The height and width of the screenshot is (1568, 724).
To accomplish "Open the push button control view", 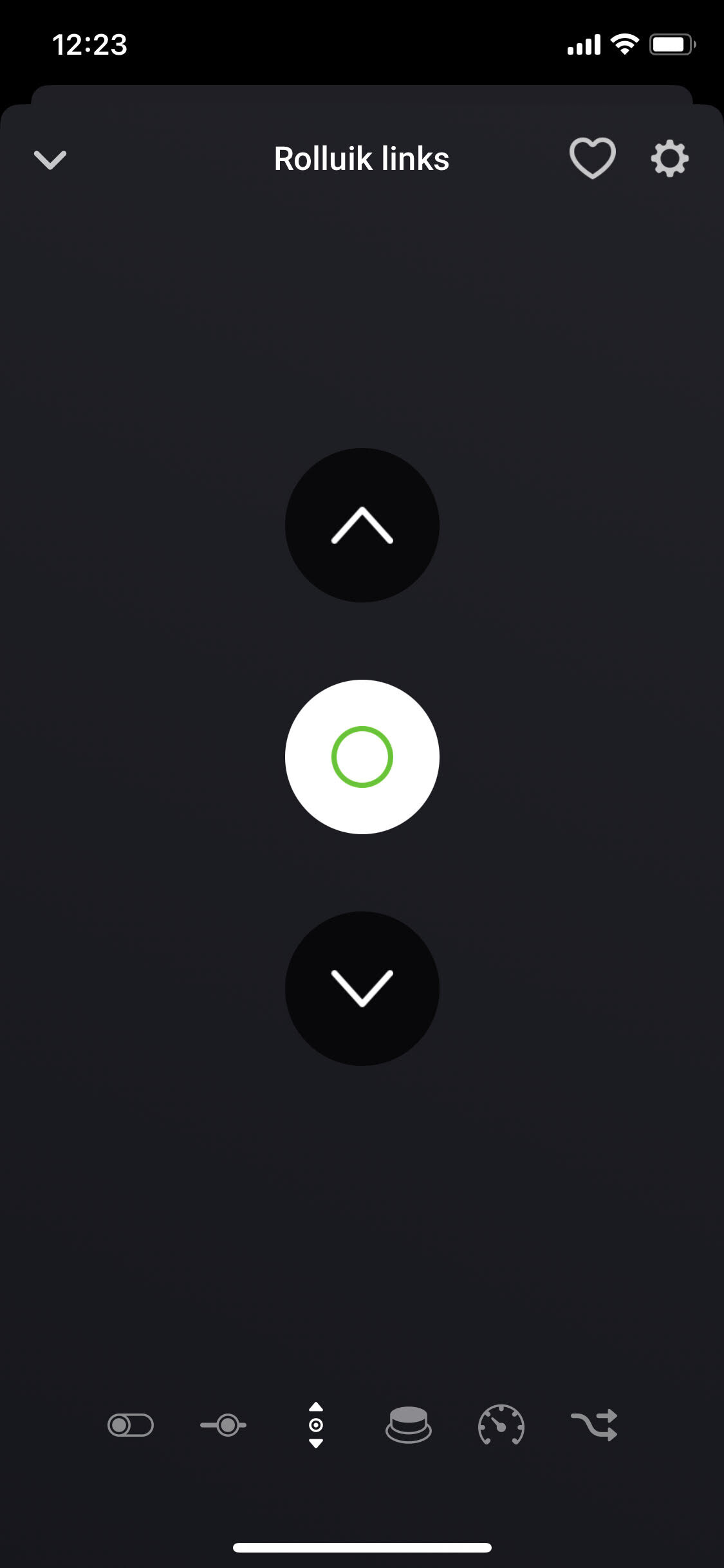I will click(409, 1425).
